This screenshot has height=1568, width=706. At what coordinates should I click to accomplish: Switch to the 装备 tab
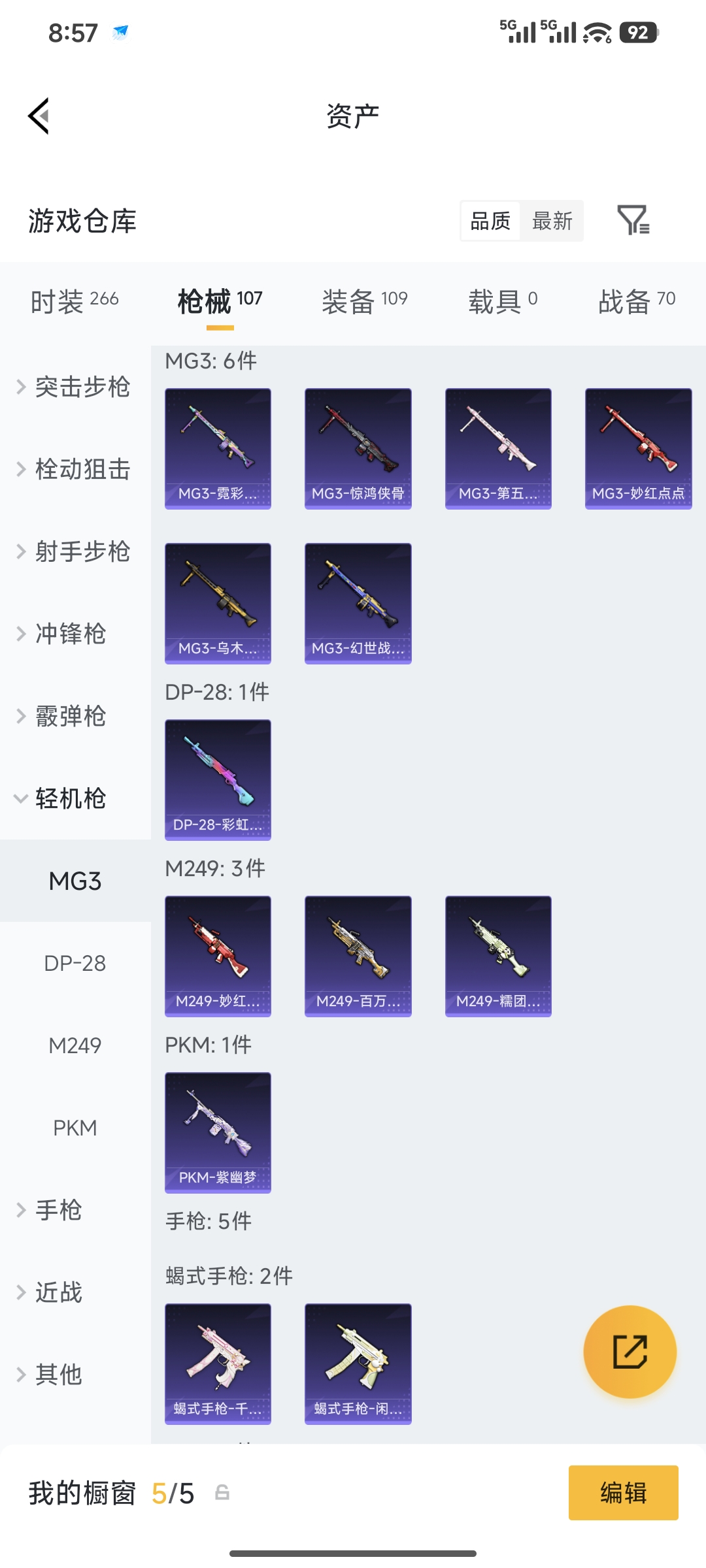[364, 300]
